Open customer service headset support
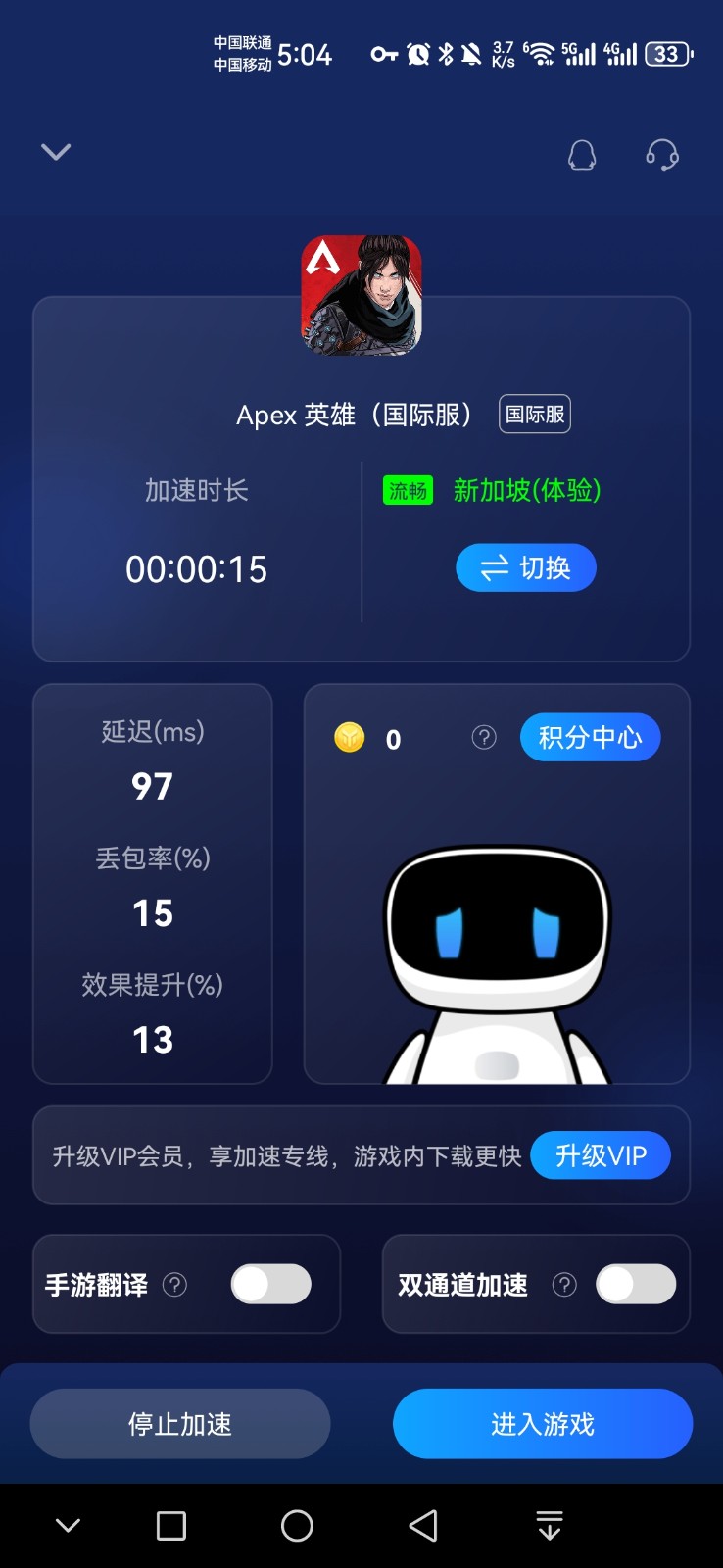The image size is (723, 1568). (661, 155)
